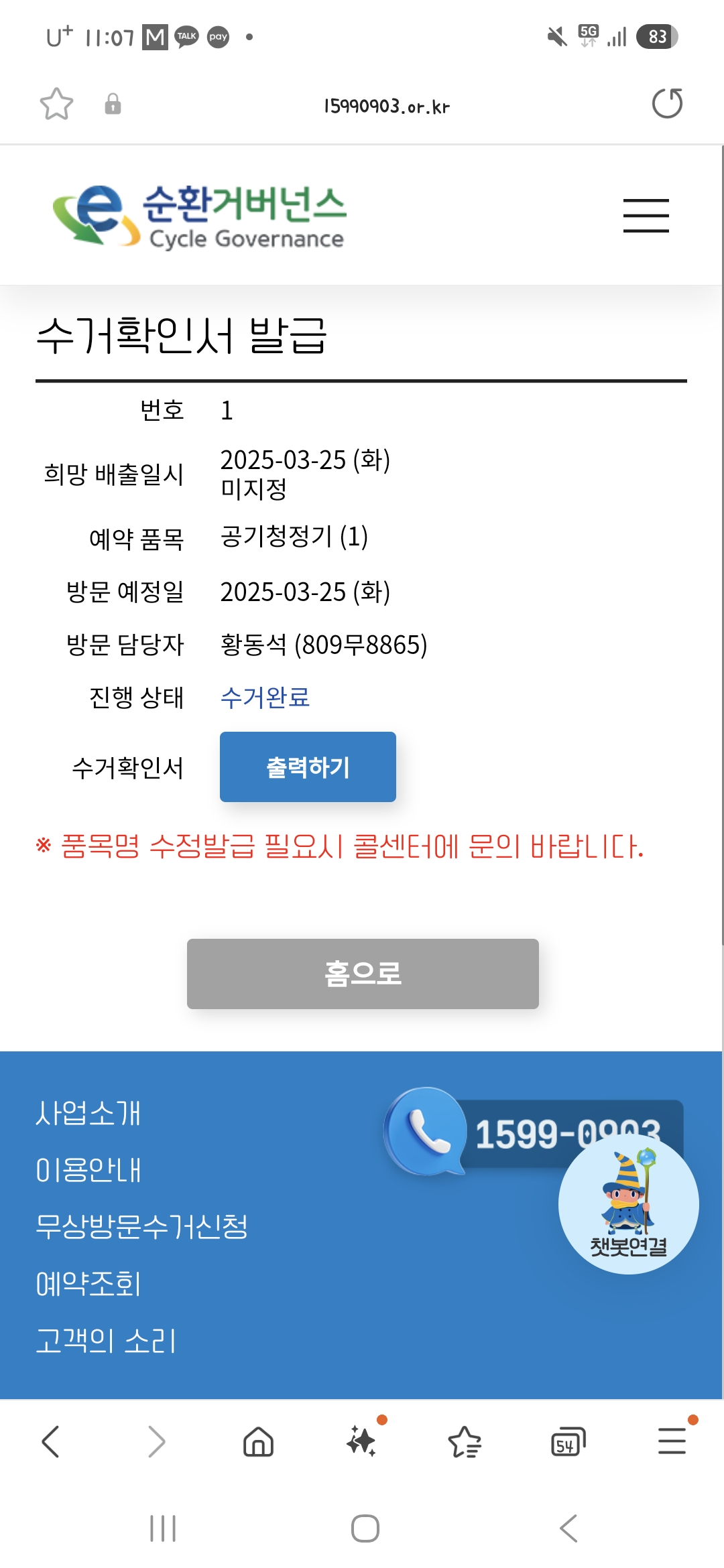Open 고객의 소리 in the footer
This screenshot has height=1568, width=724.
tap(105, 1341)
